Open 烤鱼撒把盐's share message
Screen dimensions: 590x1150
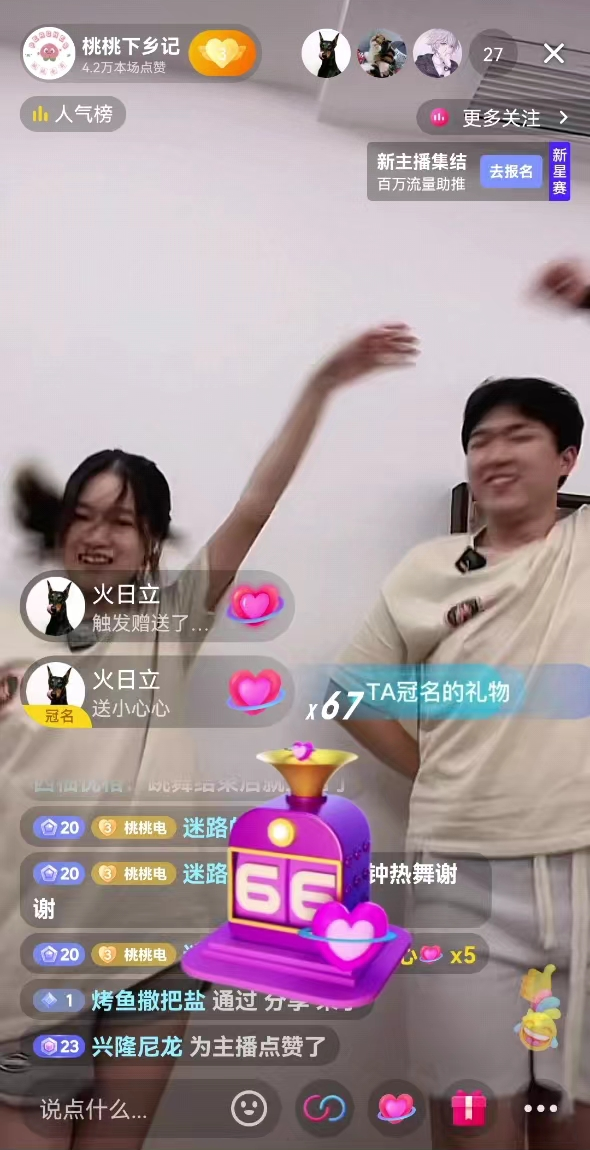pos(197,1002)
